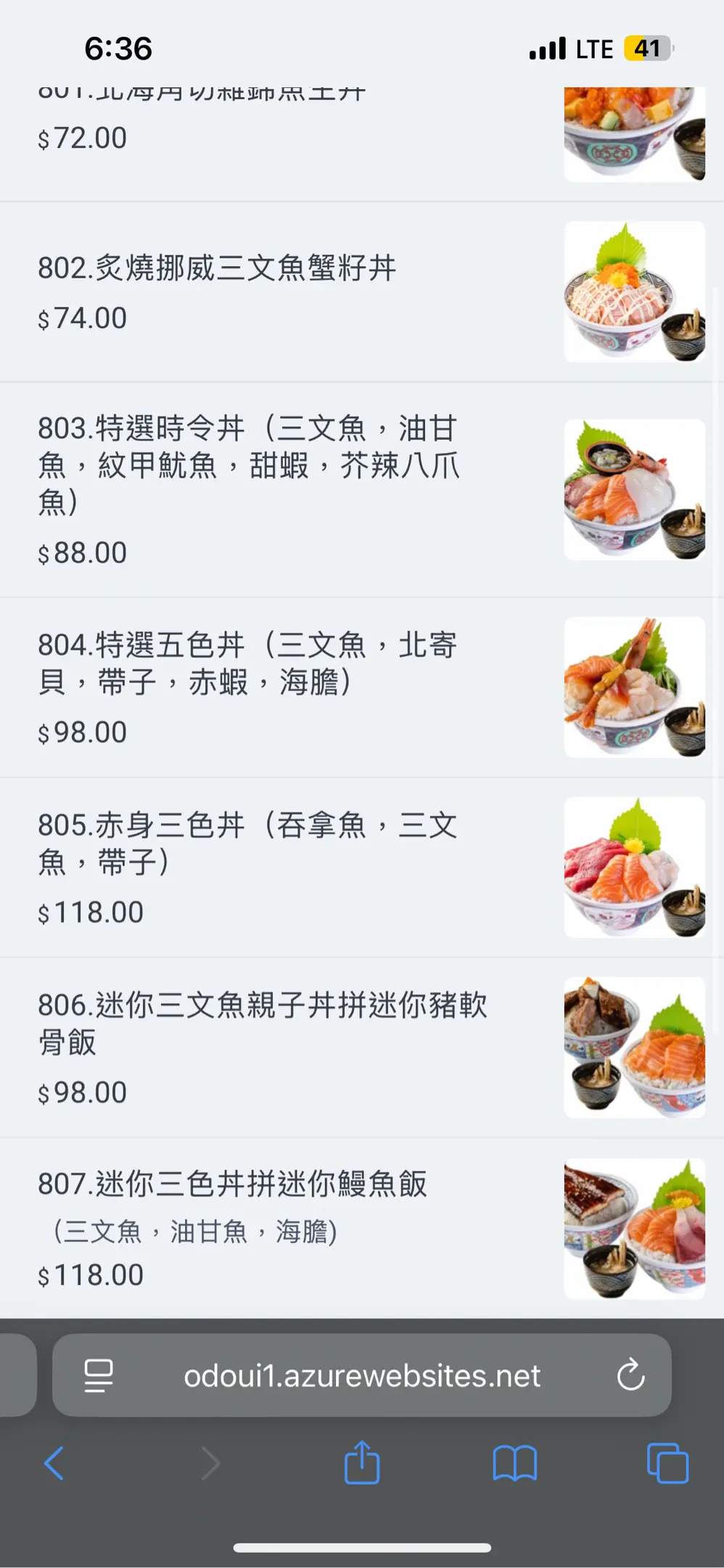Select 807 迷你三色丼拼迷你鰻魚飯
This screenshot has width=724, height=1568.
pos(362,1228)
